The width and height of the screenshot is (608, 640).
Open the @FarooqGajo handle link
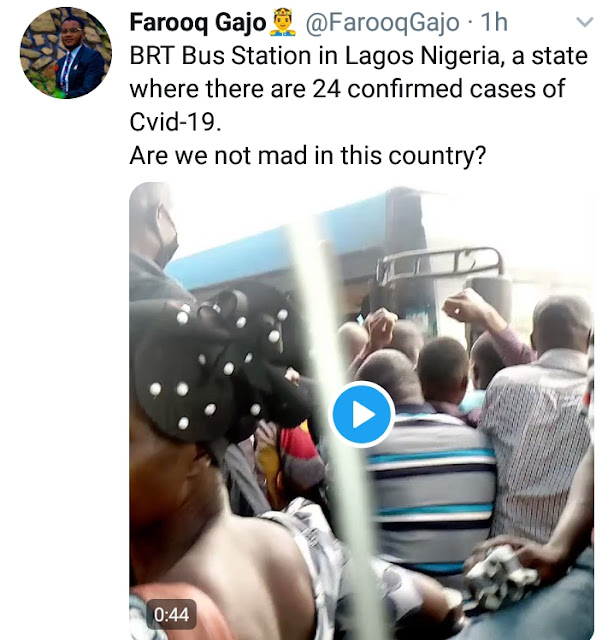pos(382,22)
